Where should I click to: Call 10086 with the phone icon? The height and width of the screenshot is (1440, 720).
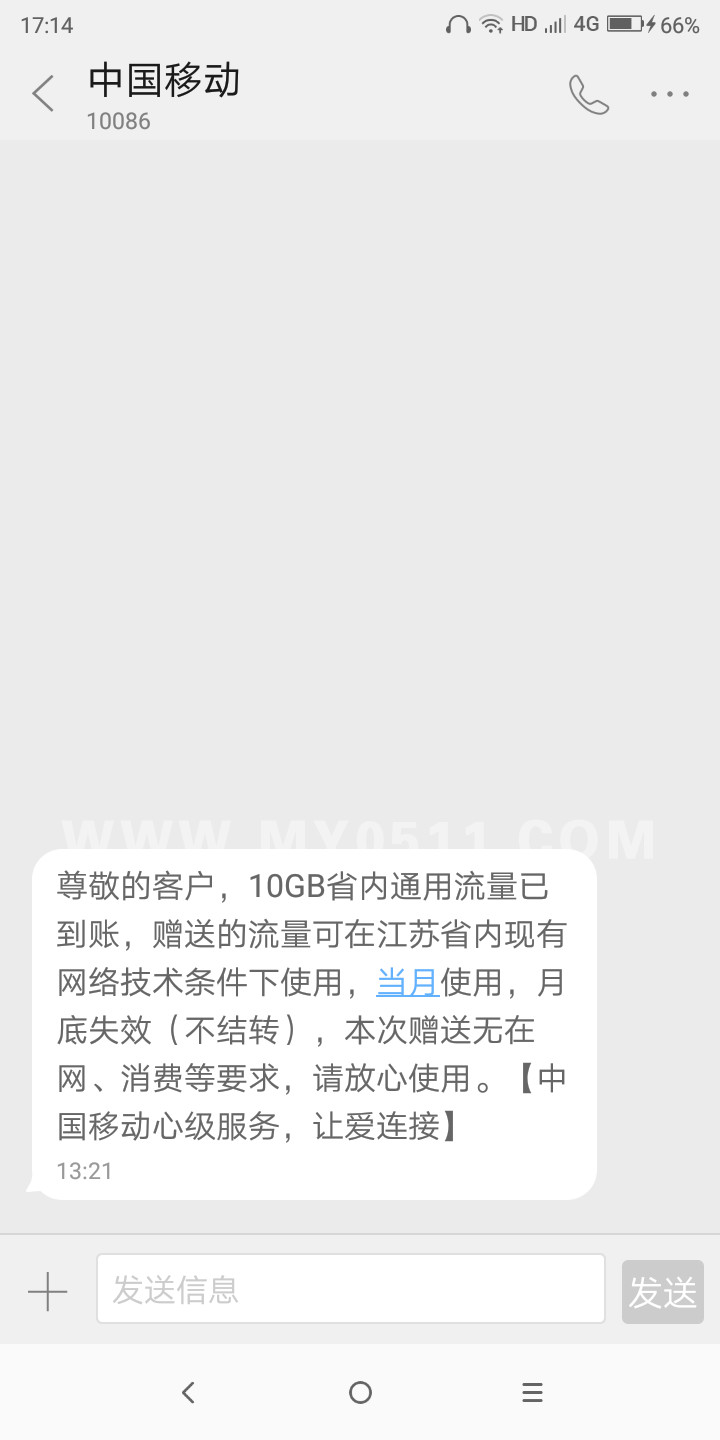click(x=589, y=94)
